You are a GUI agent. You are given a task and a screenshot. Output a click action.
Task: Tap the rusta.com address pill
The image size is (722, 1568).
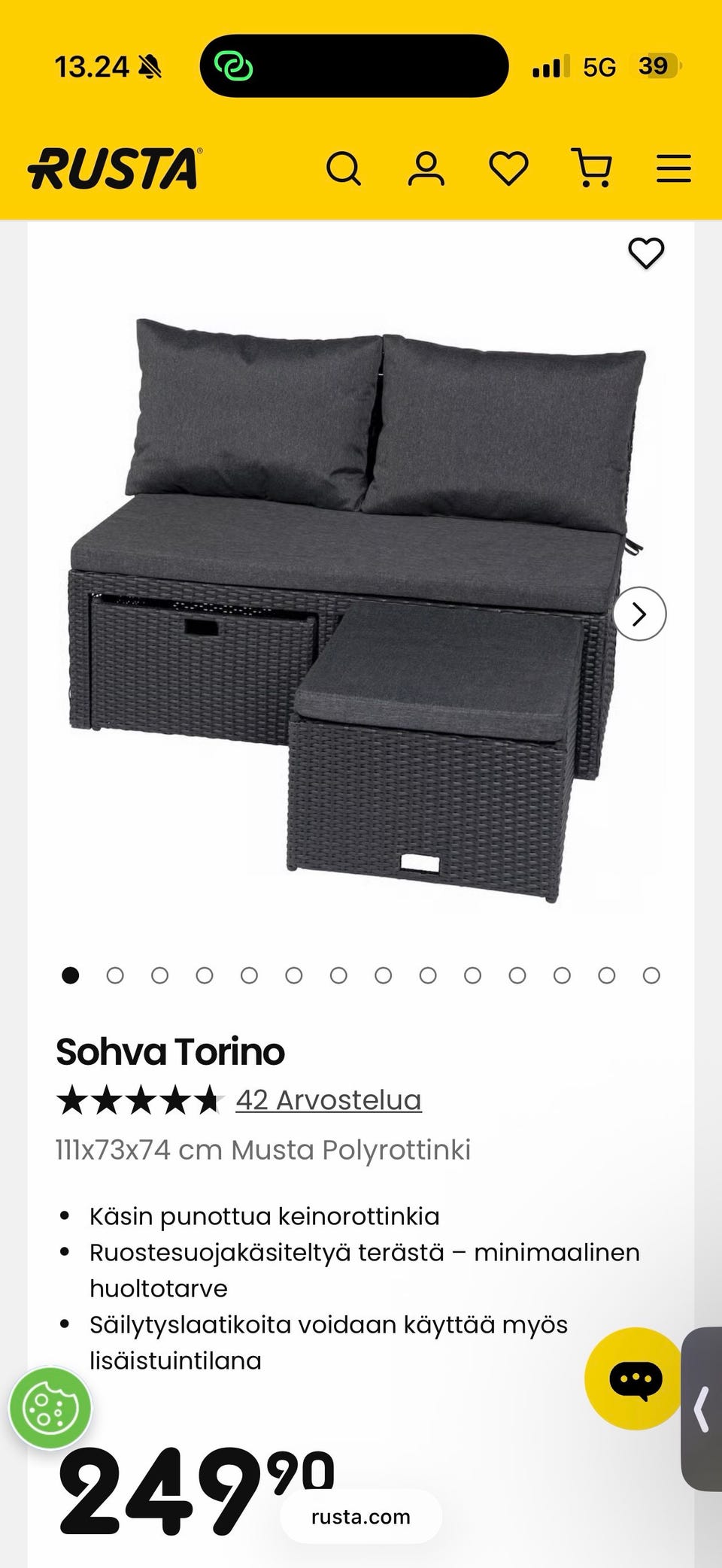[x=361, y=1517]
